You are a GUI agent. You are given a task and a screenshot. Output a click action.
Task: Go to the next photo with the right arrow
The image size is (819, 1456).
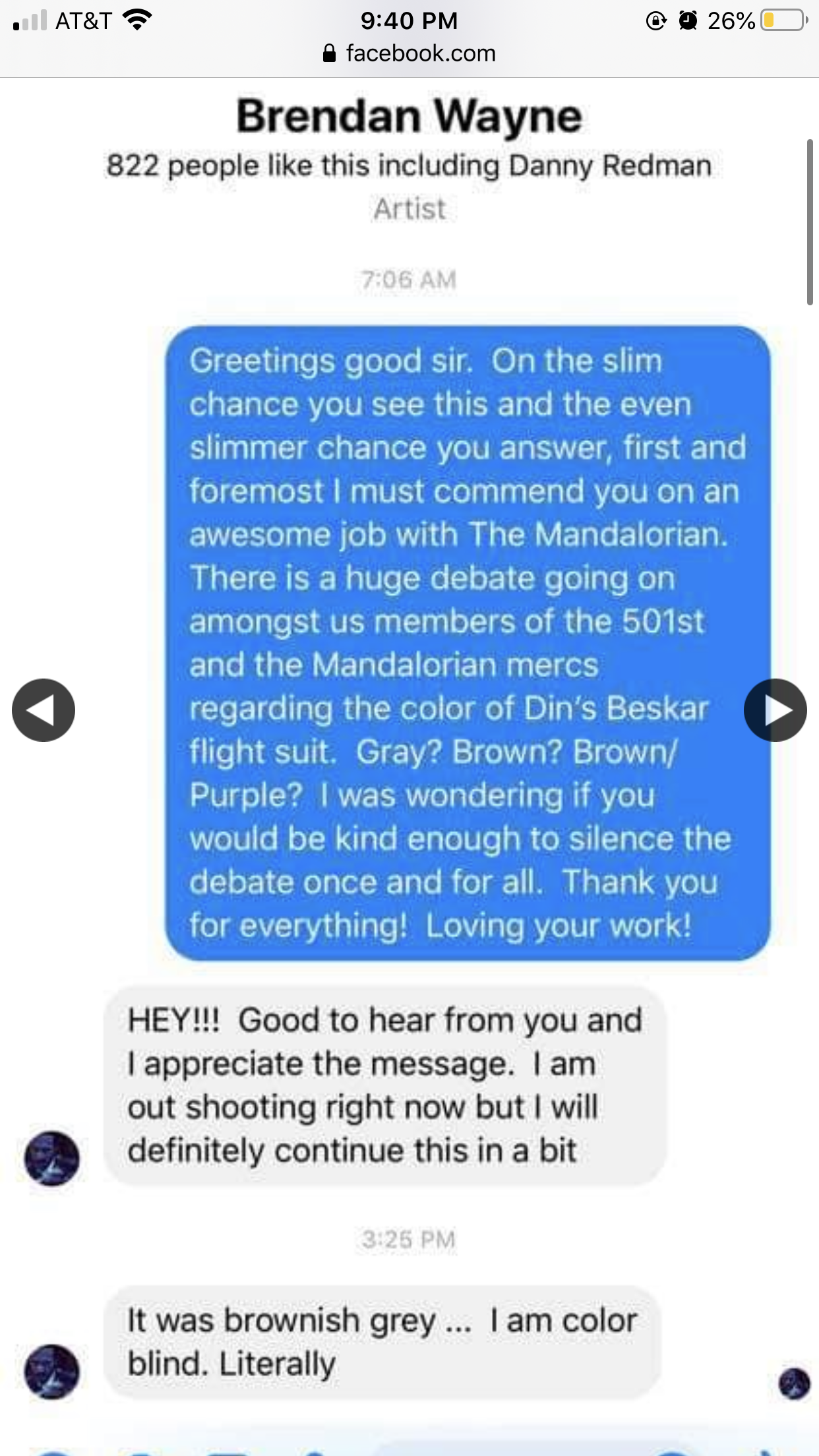[x=775, y=710]
